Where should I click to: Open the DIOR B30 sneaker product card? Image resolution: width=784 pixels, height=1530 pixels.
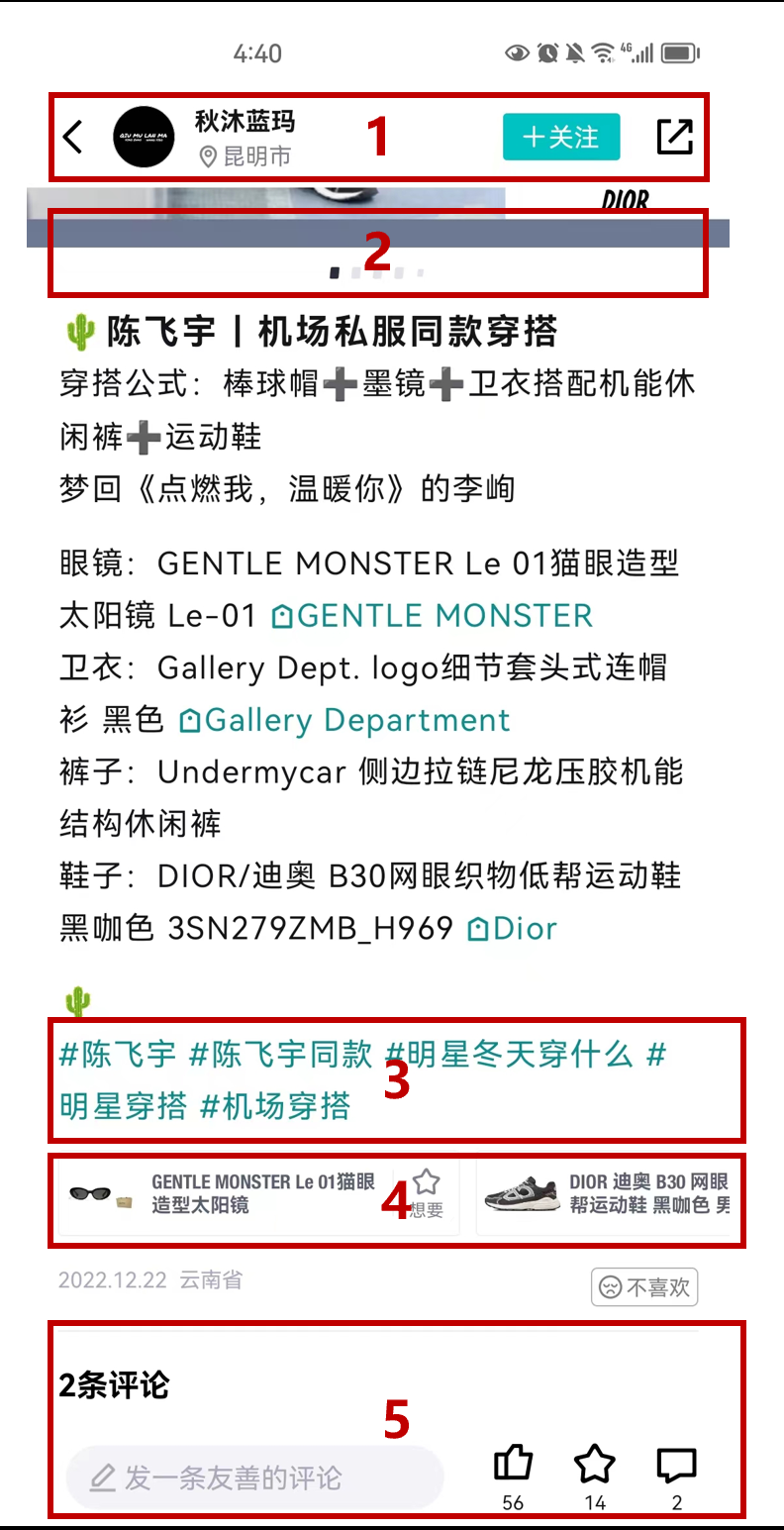click(606, 1194)
